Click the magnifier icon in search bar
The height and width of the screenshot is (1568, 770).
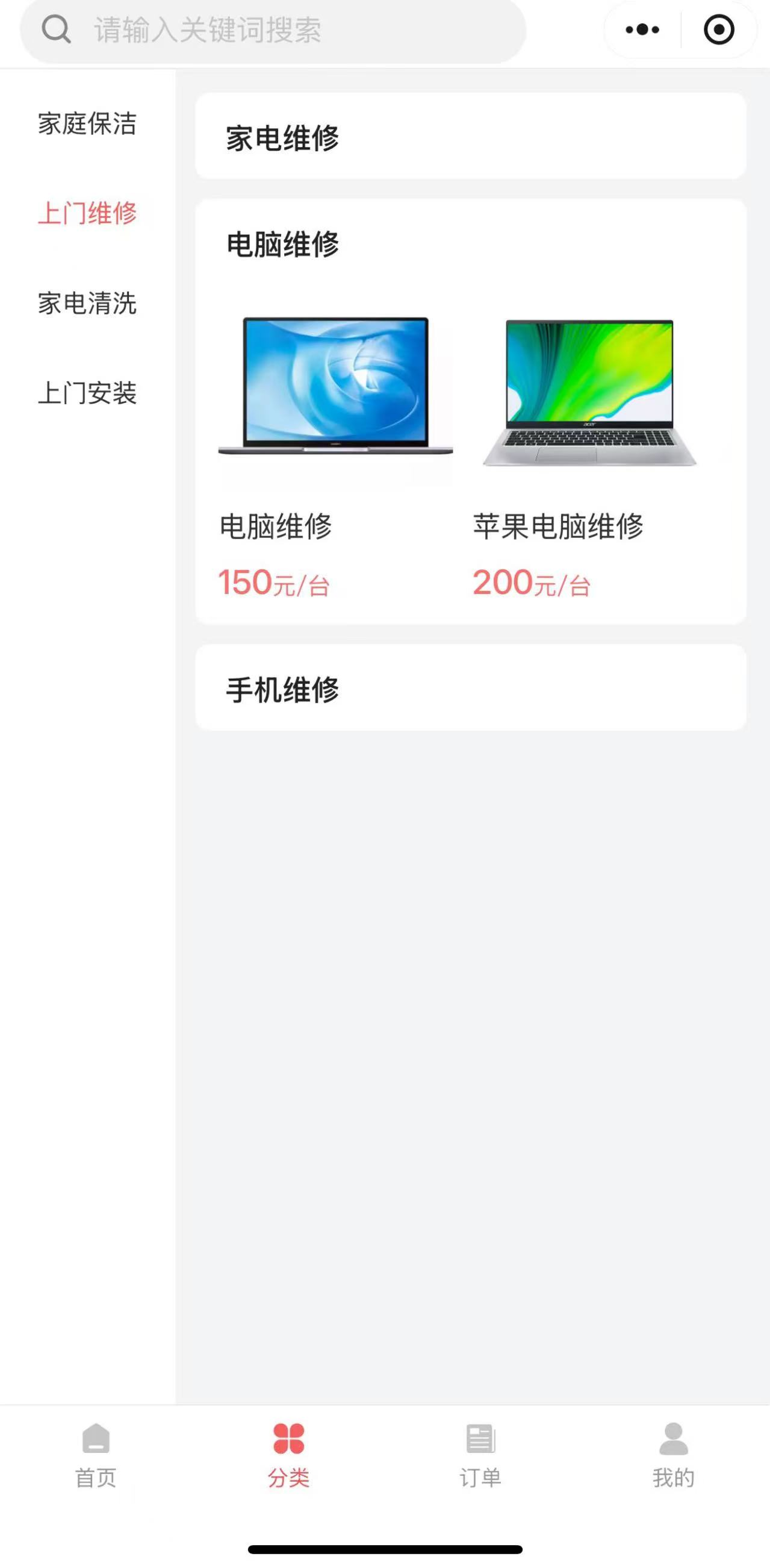pyautogui.click(x=57, y=28)
